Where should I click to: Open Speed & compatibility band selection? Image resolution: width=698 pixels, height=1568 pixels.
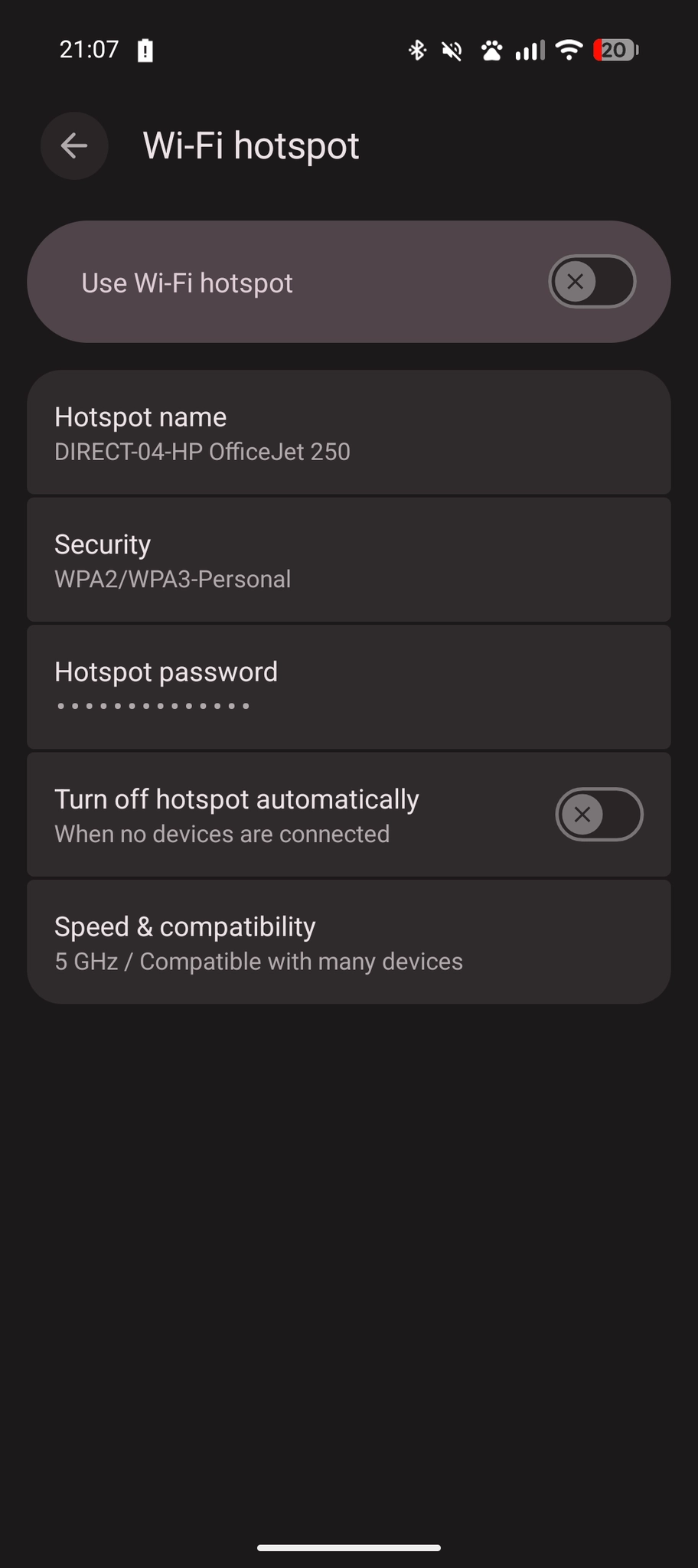point(349,940)
